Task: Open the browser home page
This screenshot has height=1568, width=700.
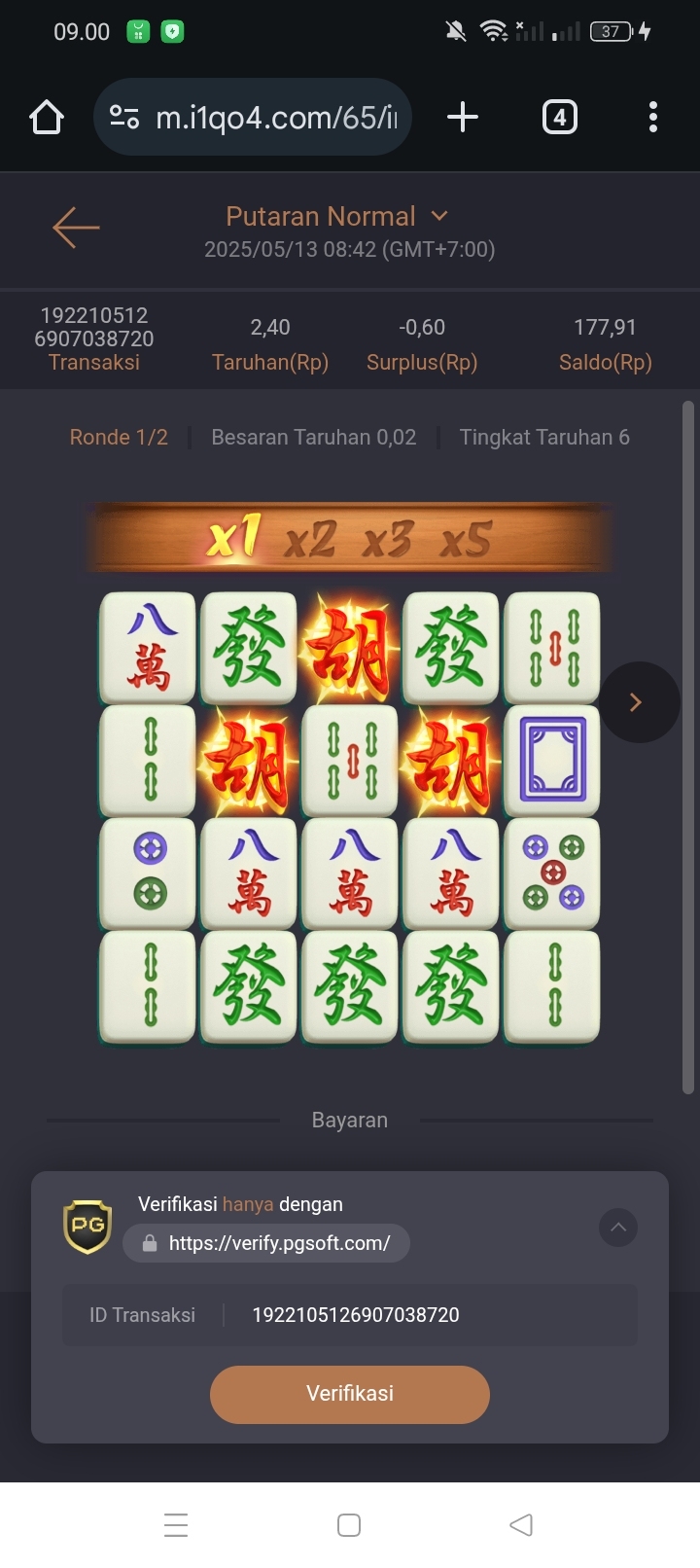Action: point(47,118)
